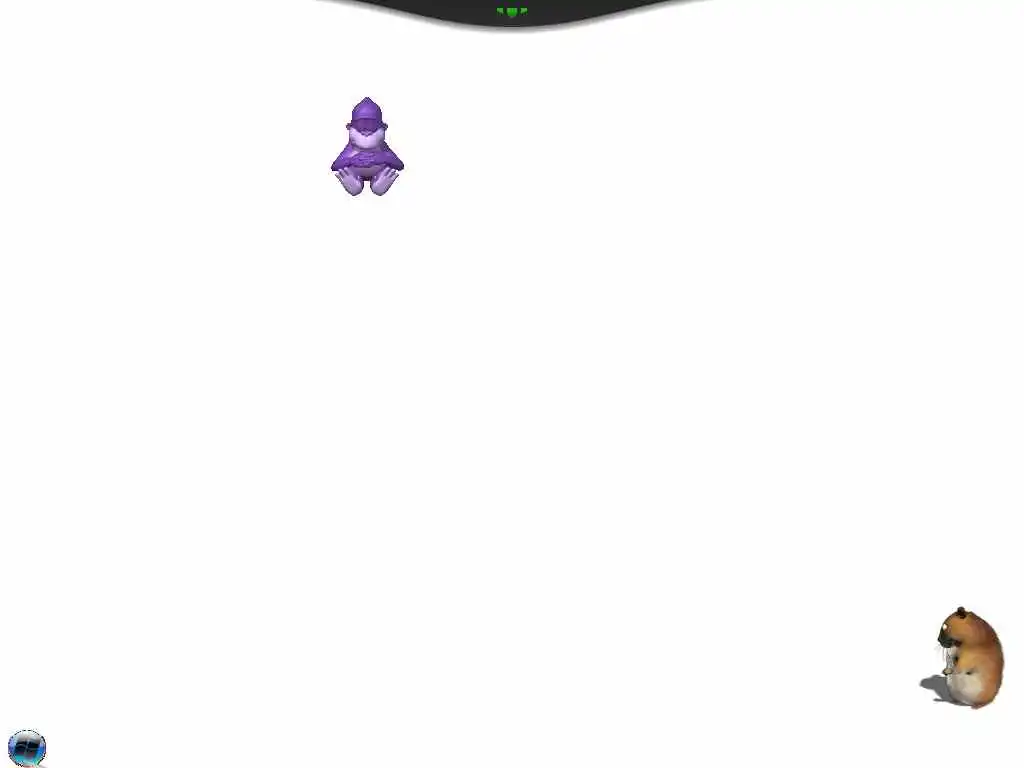Image resolution: width=1024 pixels, height=768 pixels.
Task: Tap the hamster desktop pet
Action: coord(967,658)
